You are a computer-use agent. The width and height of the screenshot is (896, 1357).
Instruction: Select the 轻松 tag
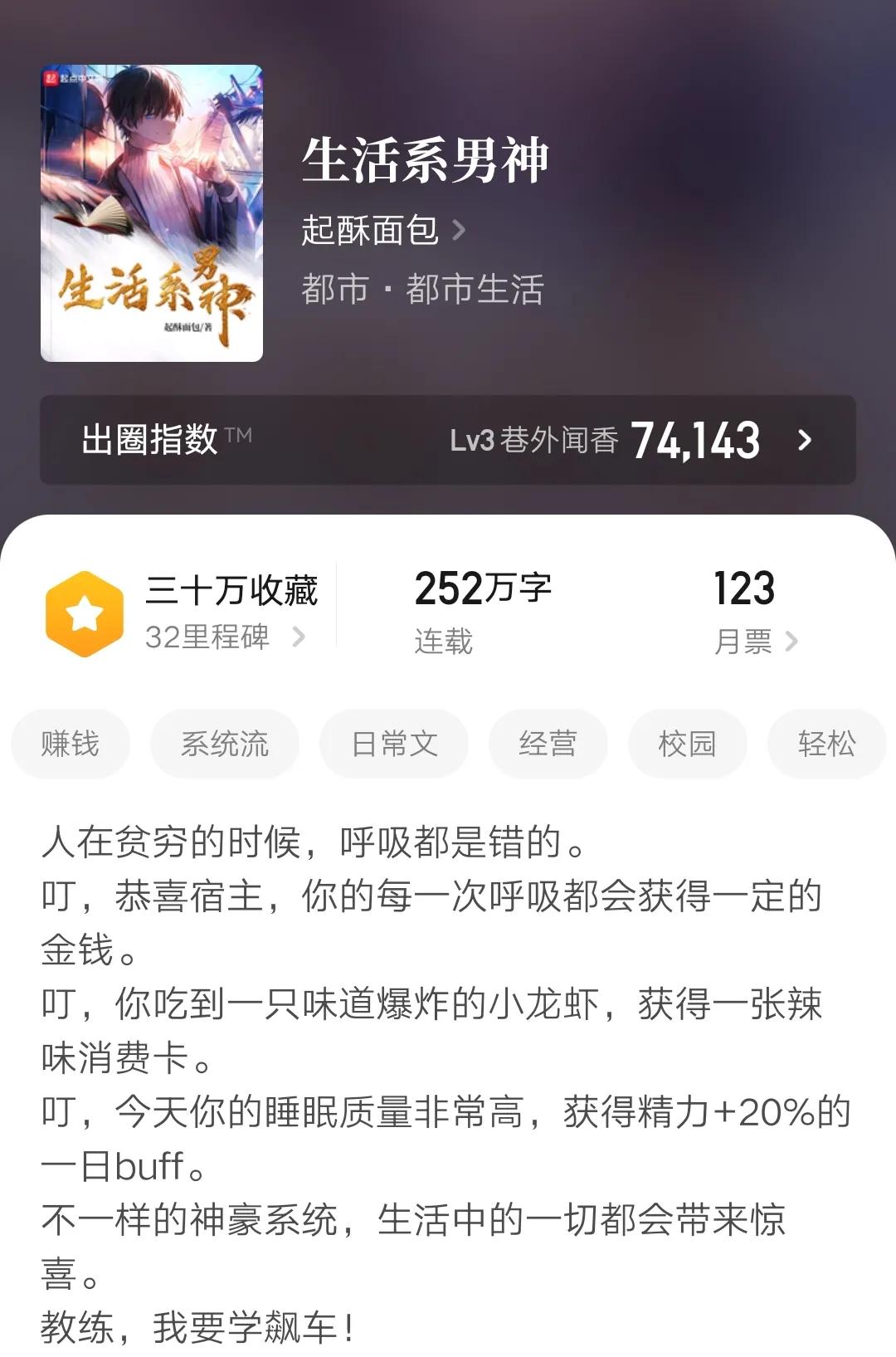825,744
